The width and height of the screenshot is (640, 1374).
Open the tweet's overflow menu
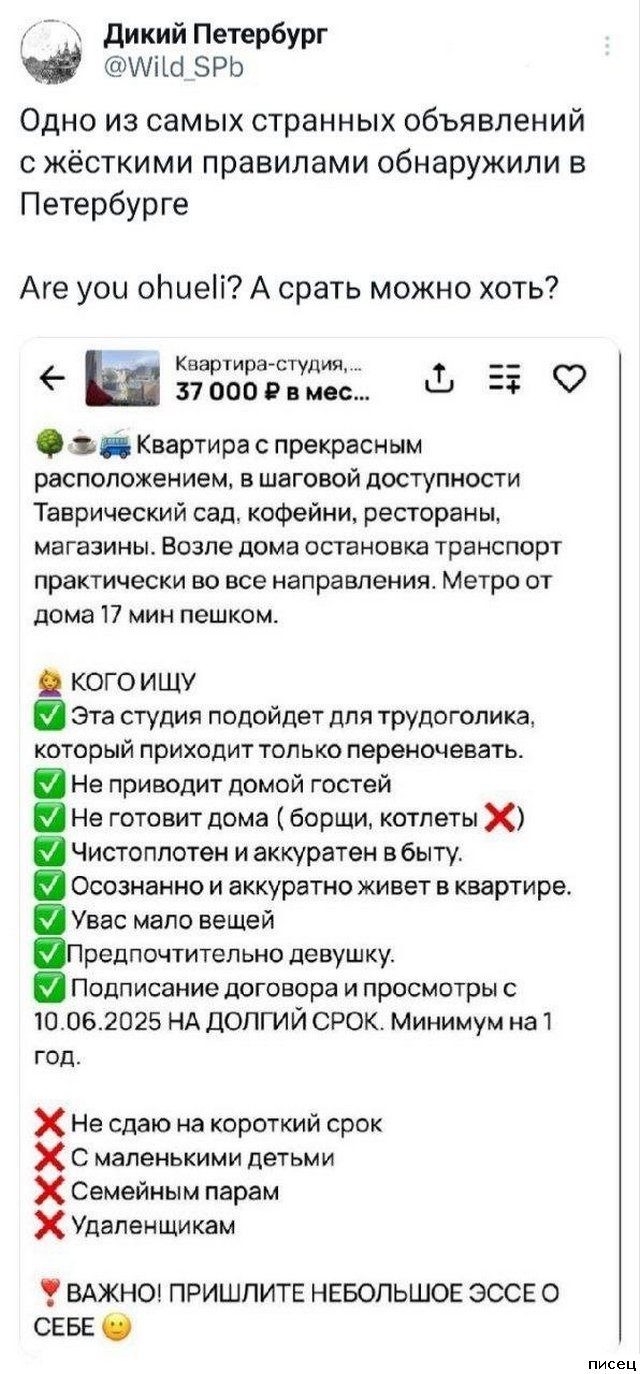coord(609,45)
